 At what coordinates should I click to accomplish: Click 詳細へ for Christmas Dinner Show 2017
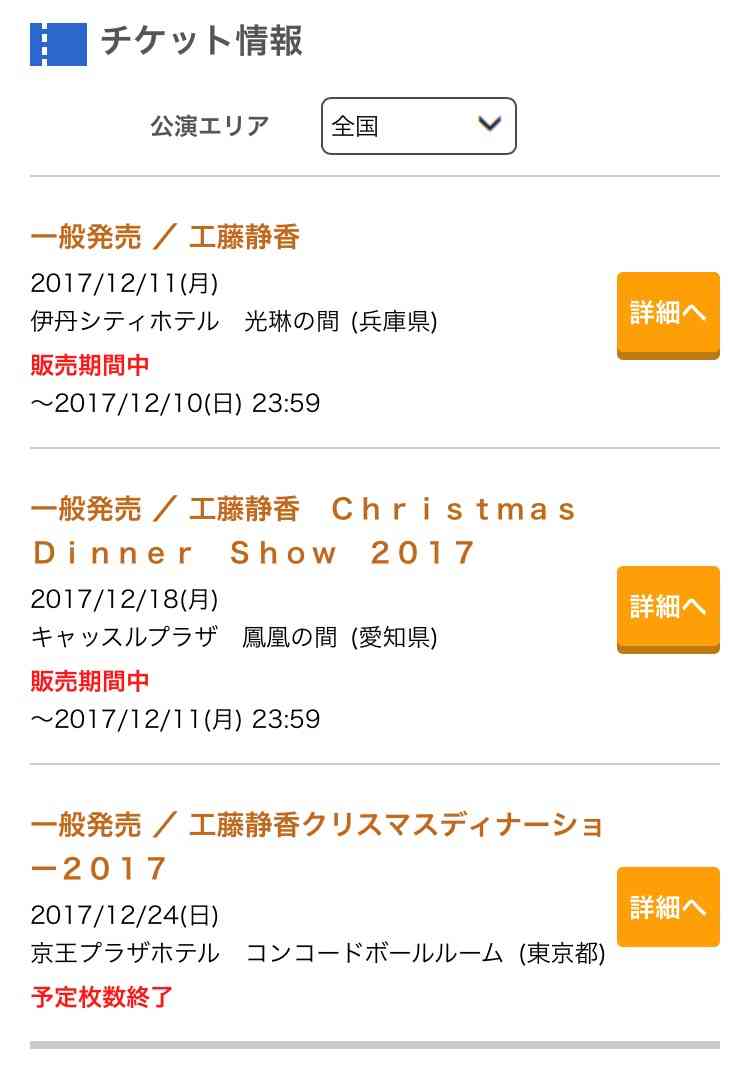667,608
